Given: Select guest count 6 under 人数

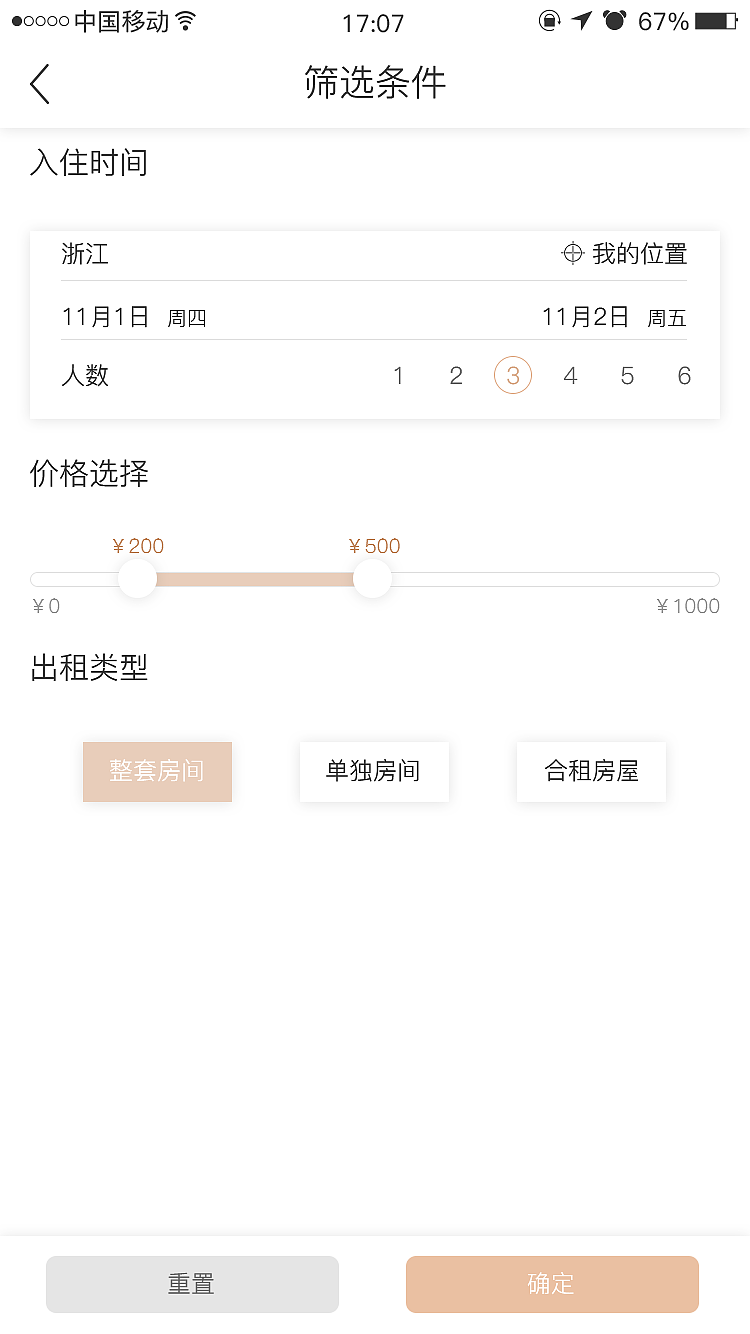Looking at the screenshot, I should 684,375.
